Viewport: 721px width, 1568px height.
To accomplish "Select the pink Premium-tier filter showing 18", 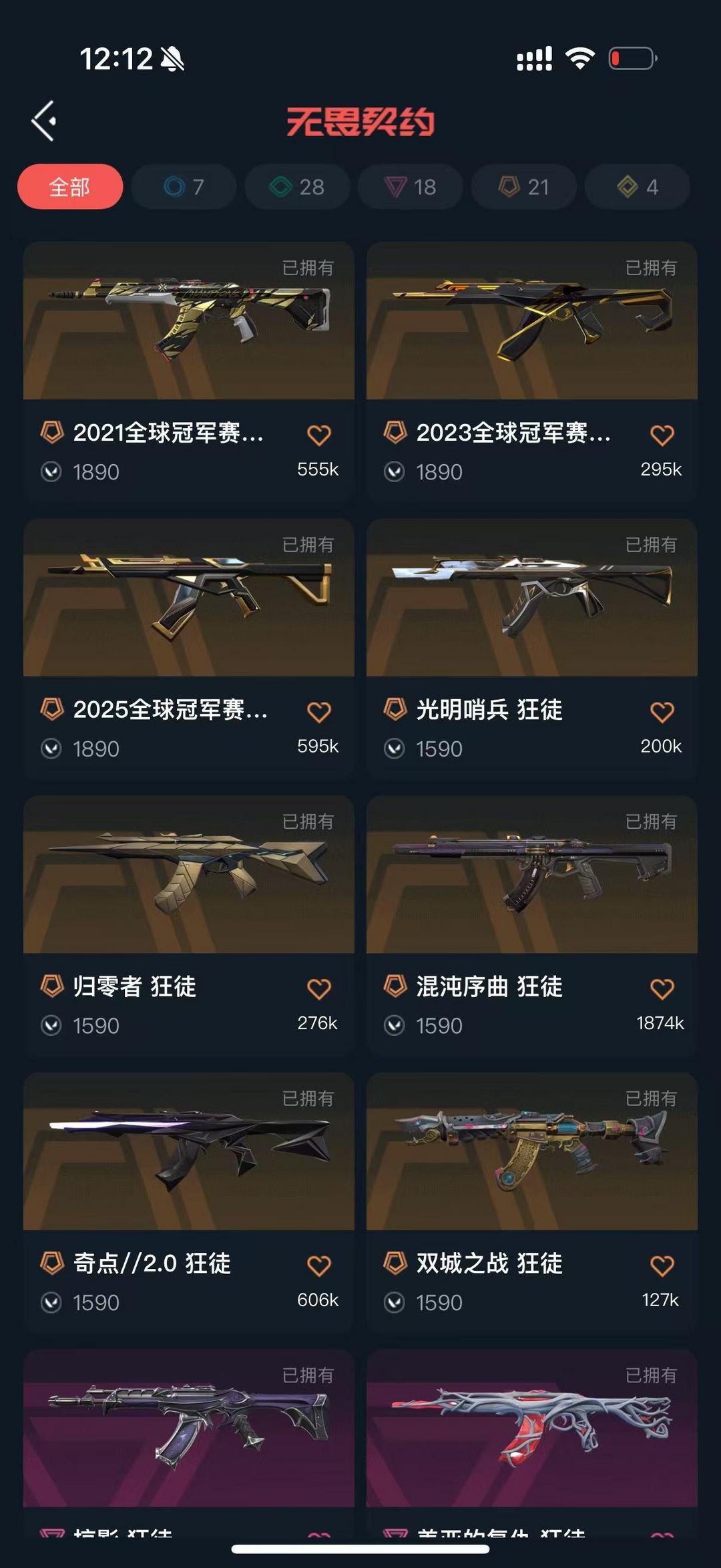I will point(409,187).
